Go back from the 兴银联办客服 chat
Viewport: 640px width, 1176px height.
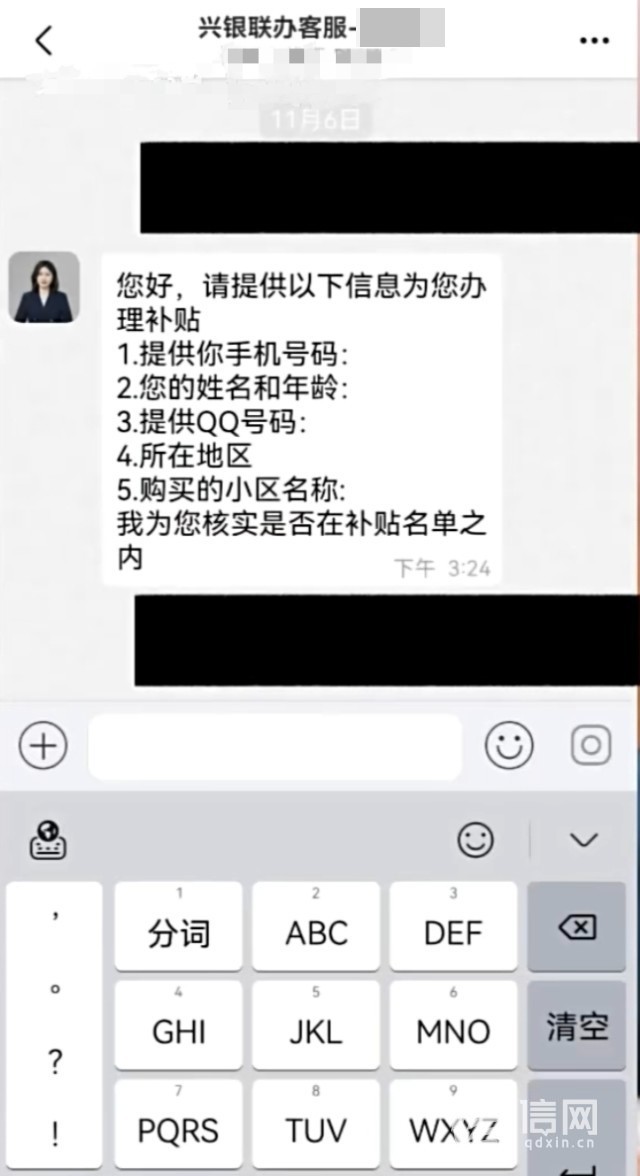pos(43,41)
